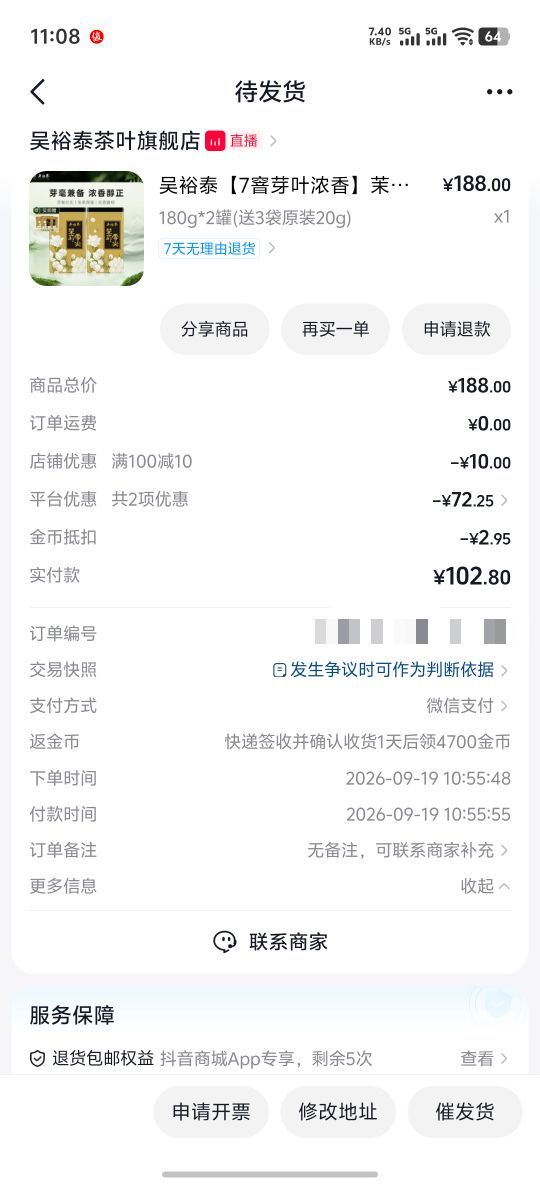Tap 再买一单 to reorder
This screenshot has width=540, height=1188.
tap(336, 329)
